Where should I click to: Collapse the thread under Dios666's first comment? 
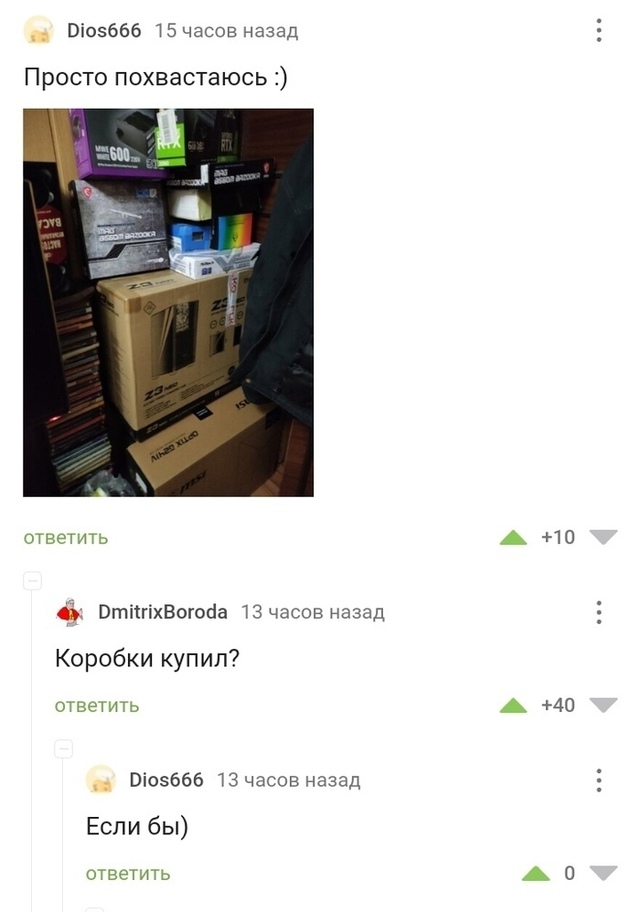tap(32, 581)
